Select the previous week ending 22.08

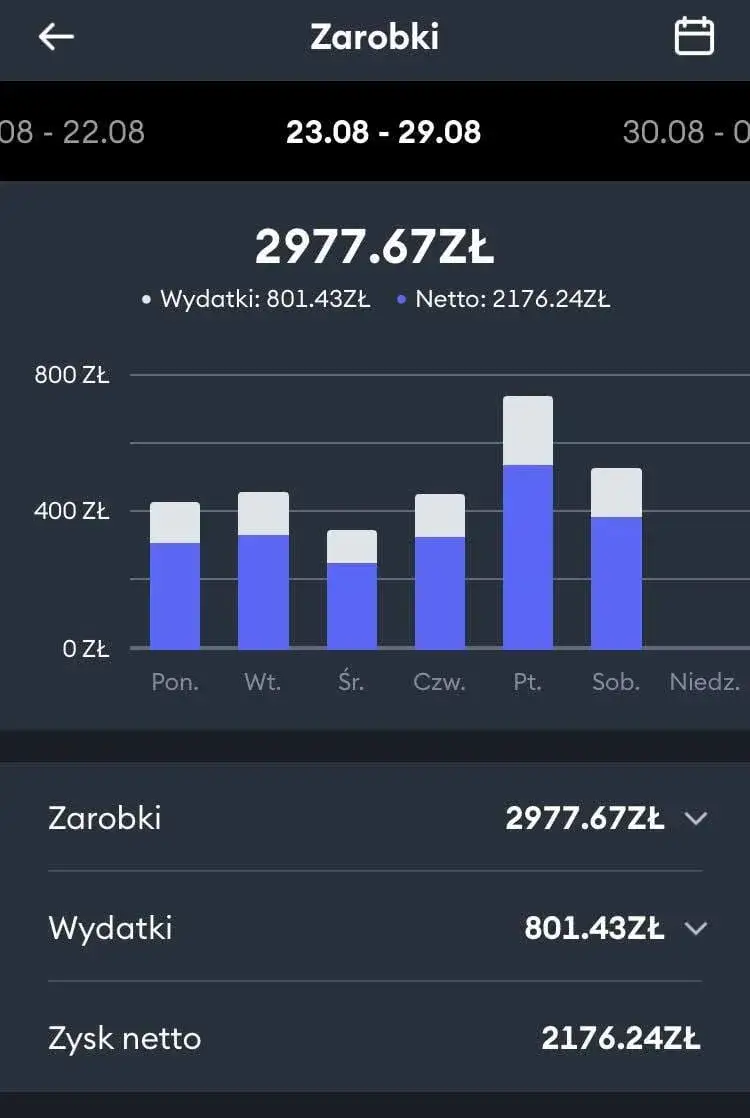(70, 131)
